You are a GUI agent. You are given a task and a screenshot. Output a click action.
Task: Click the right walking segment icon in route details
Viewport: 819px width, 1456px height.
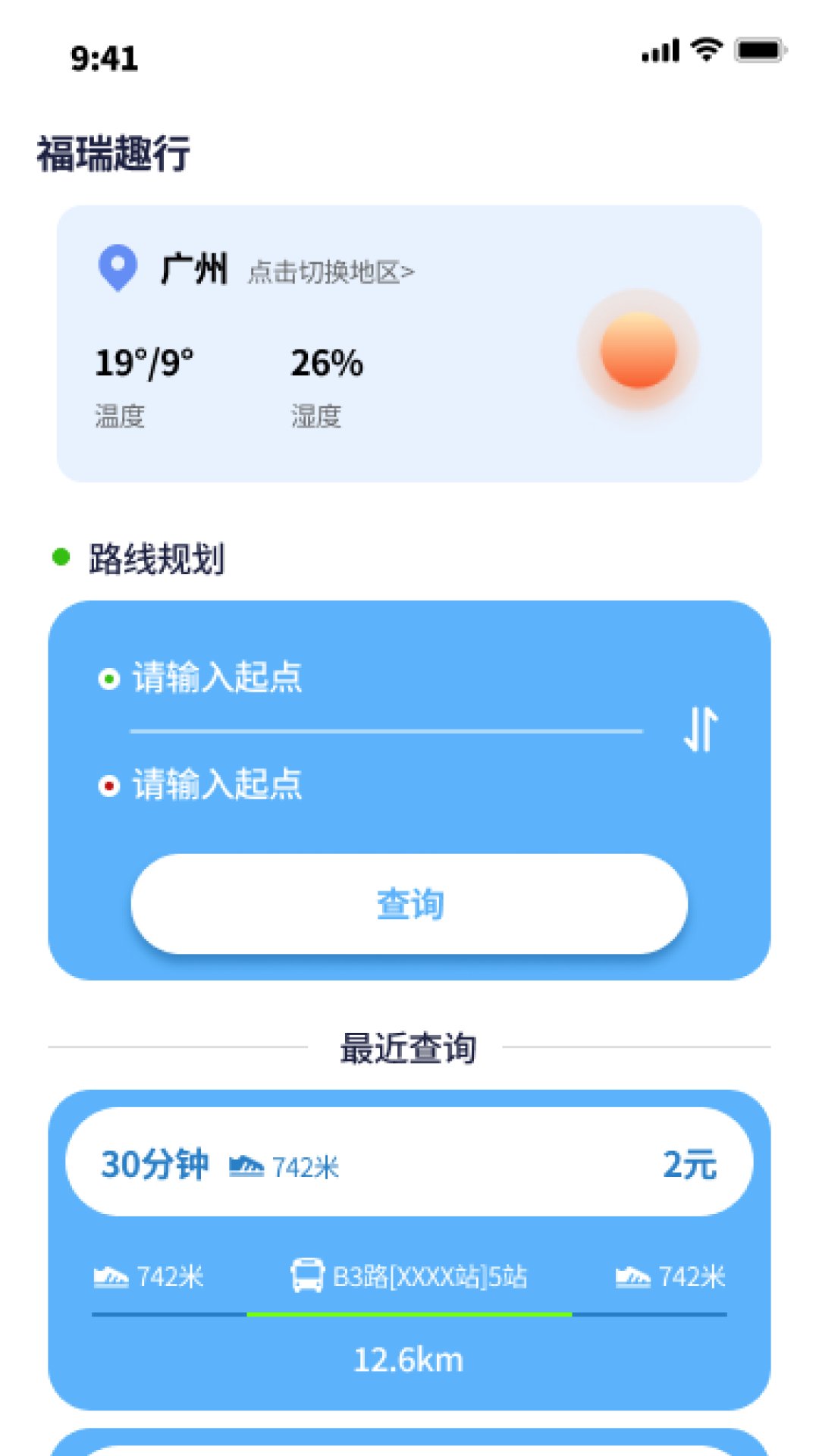pos(633,1276)
